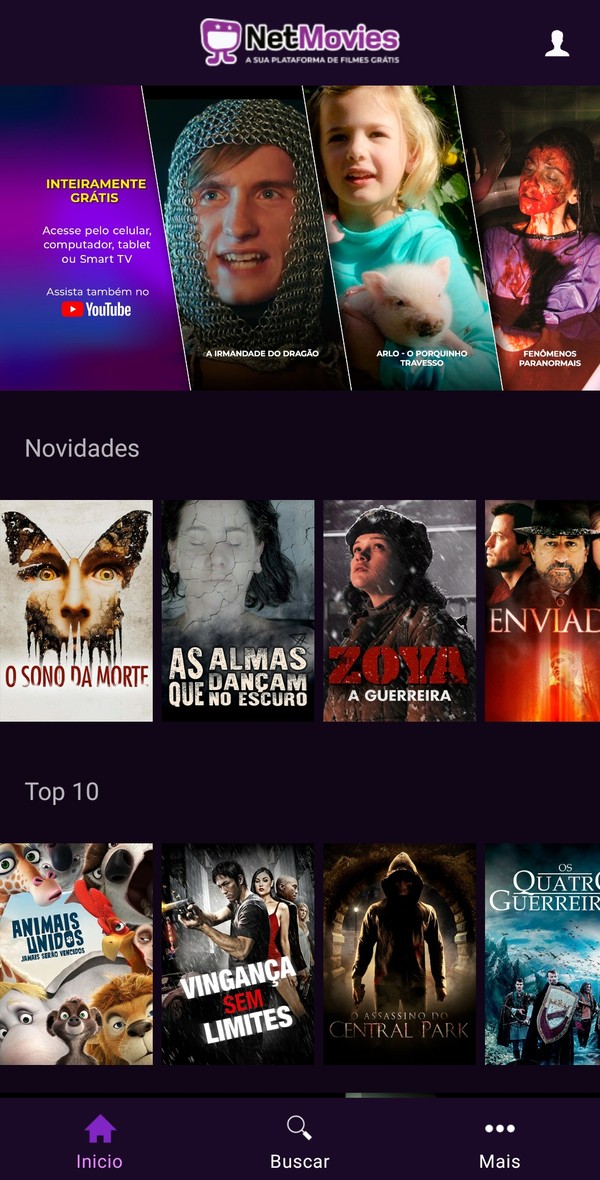Go to the Inicio tab

[100, 1142]
